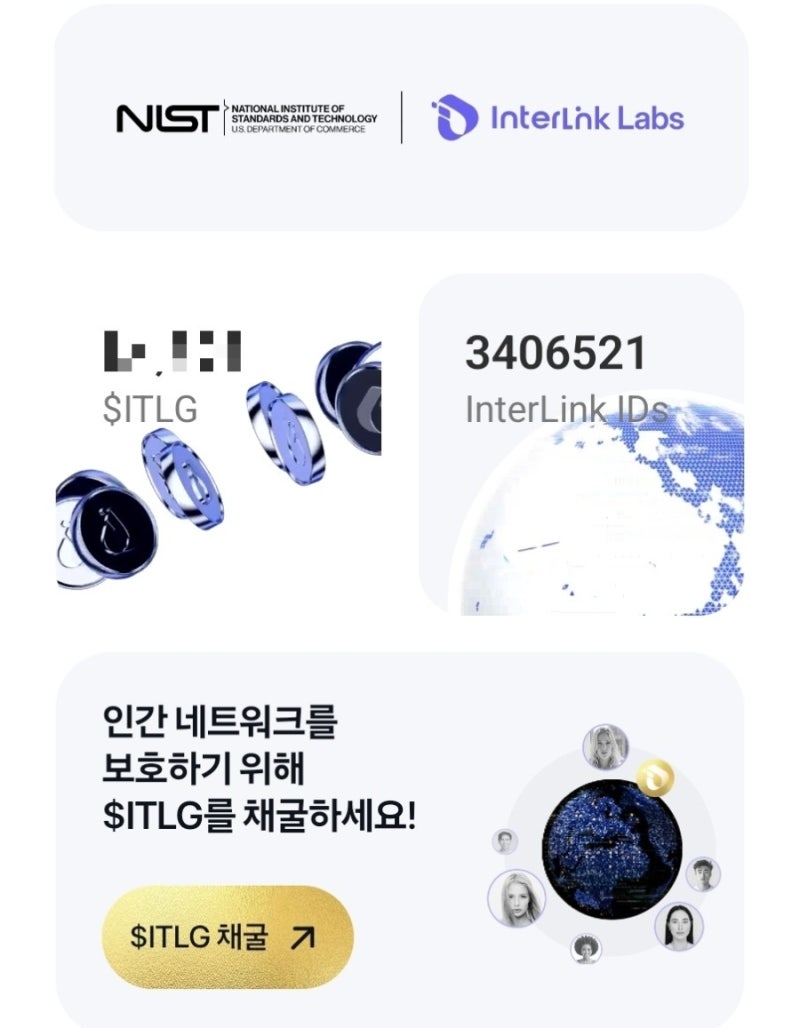Open the $ITLG balance card

218,445
